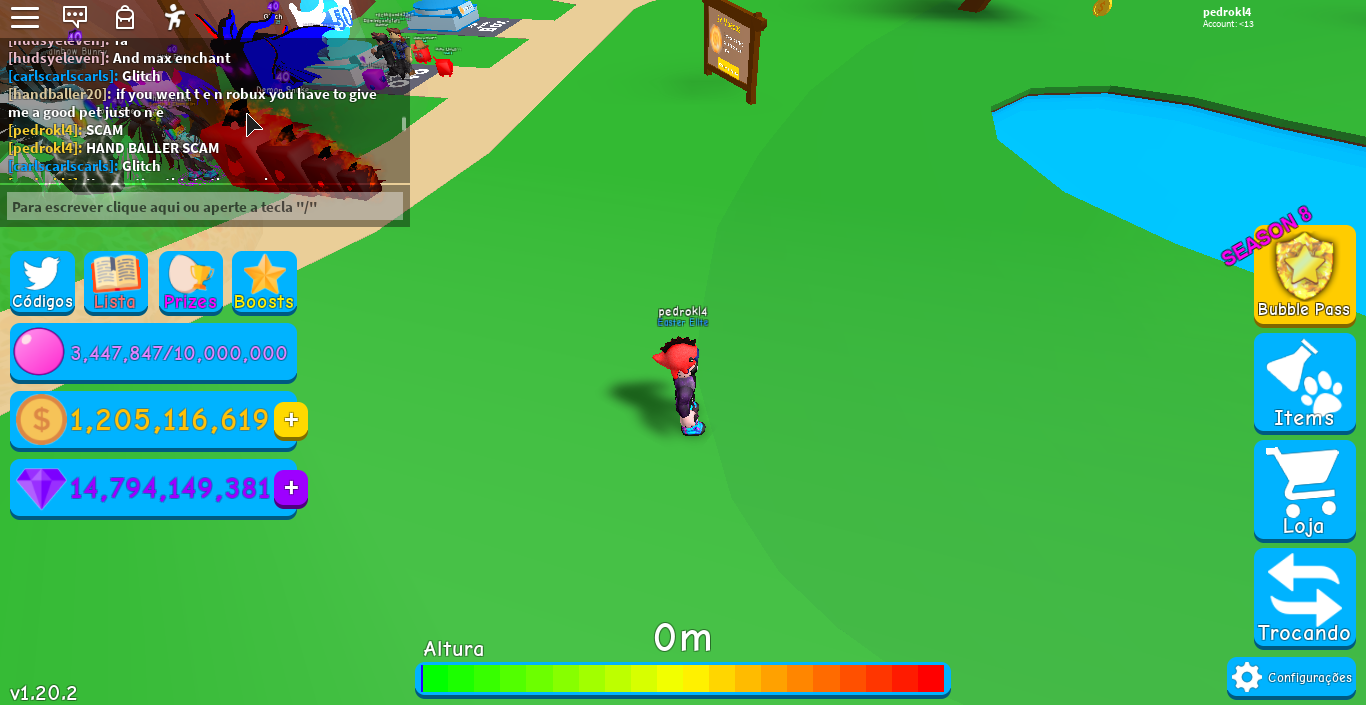Viewport: 1366px width, 705px height.
Task: Open the Trocando trading menu
Action: coord(1304,598)
